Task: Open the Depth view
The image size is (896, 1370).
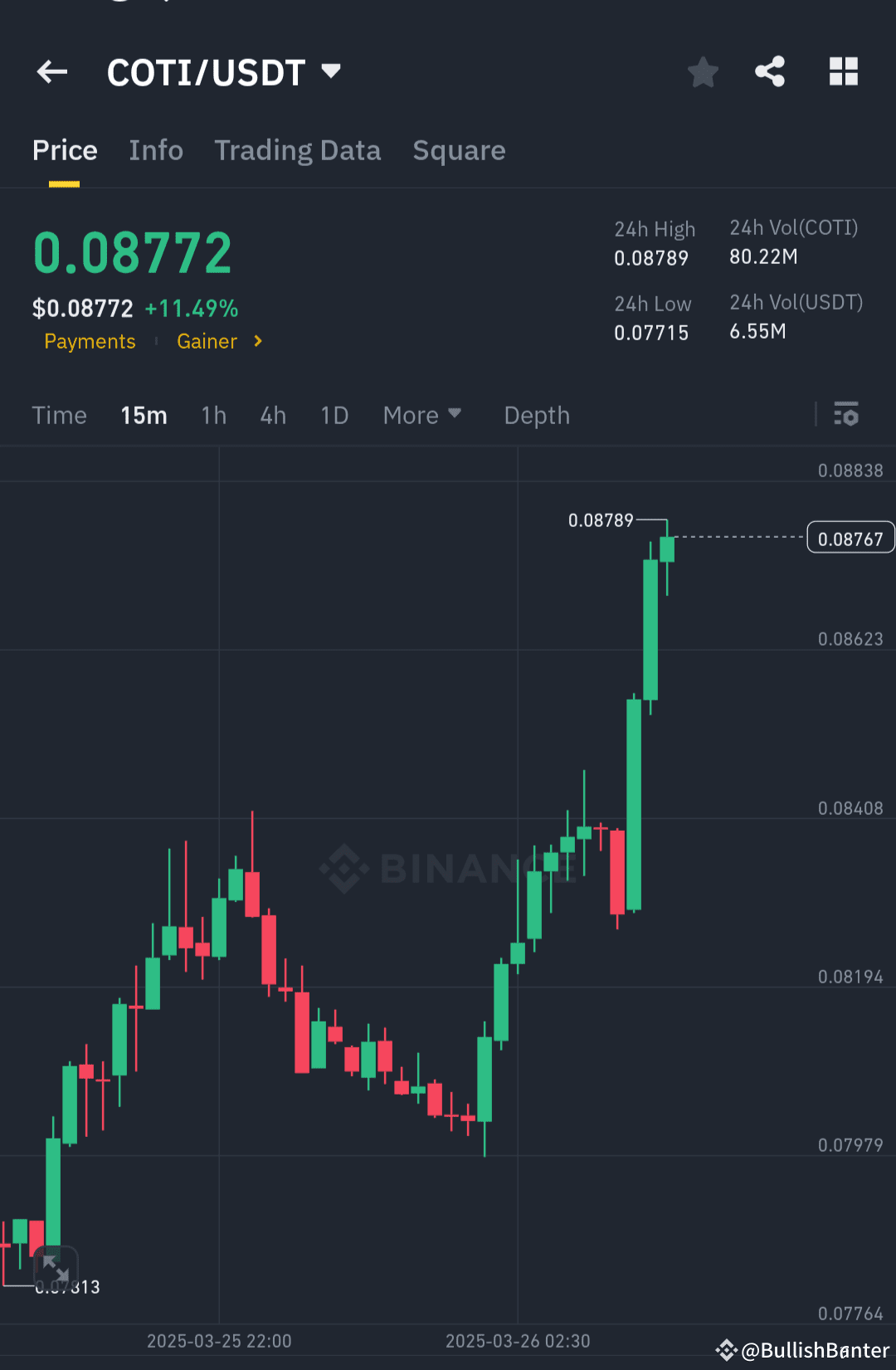Action: (536, 415)
